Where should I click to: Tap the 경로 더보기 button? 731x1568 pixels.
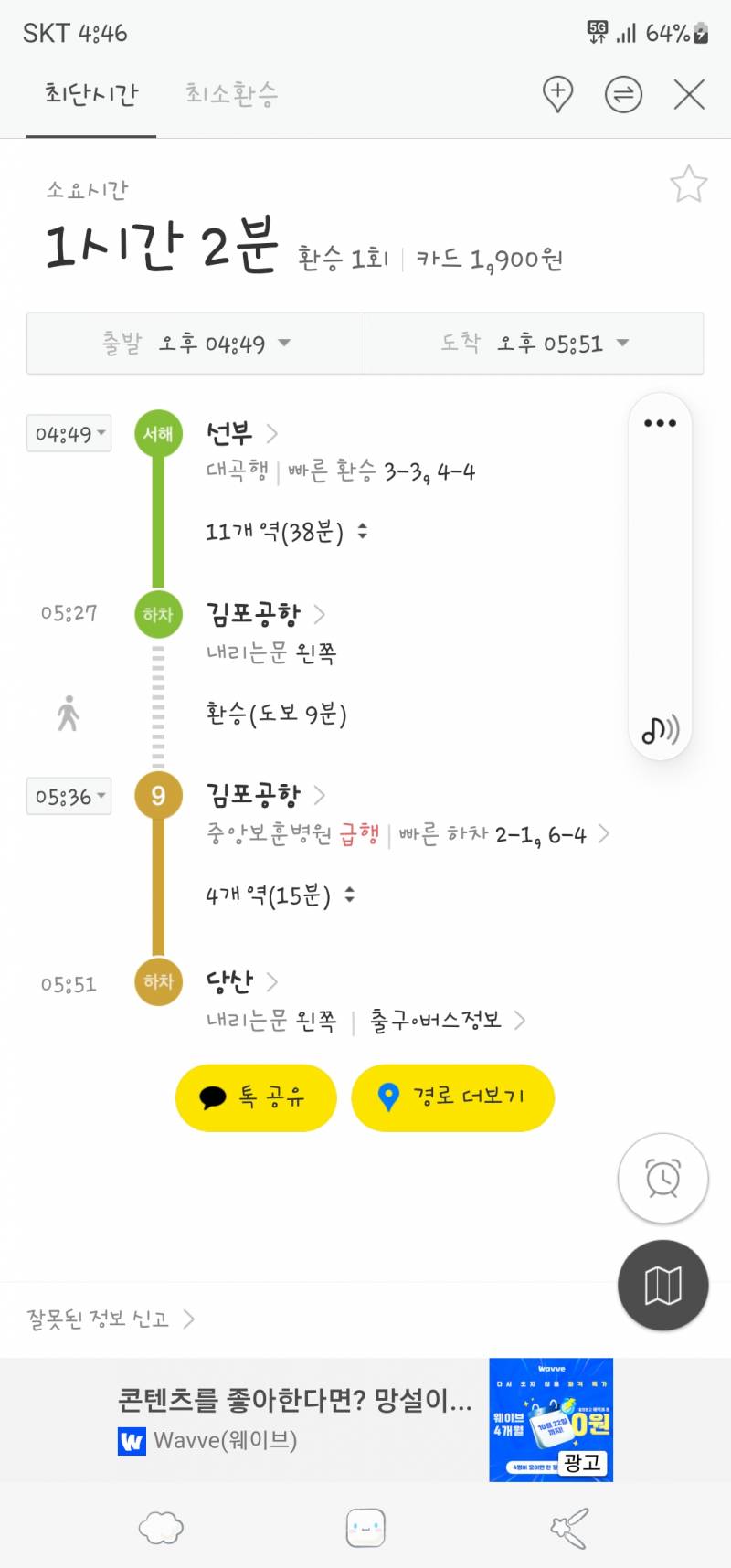pos(451,1098)
